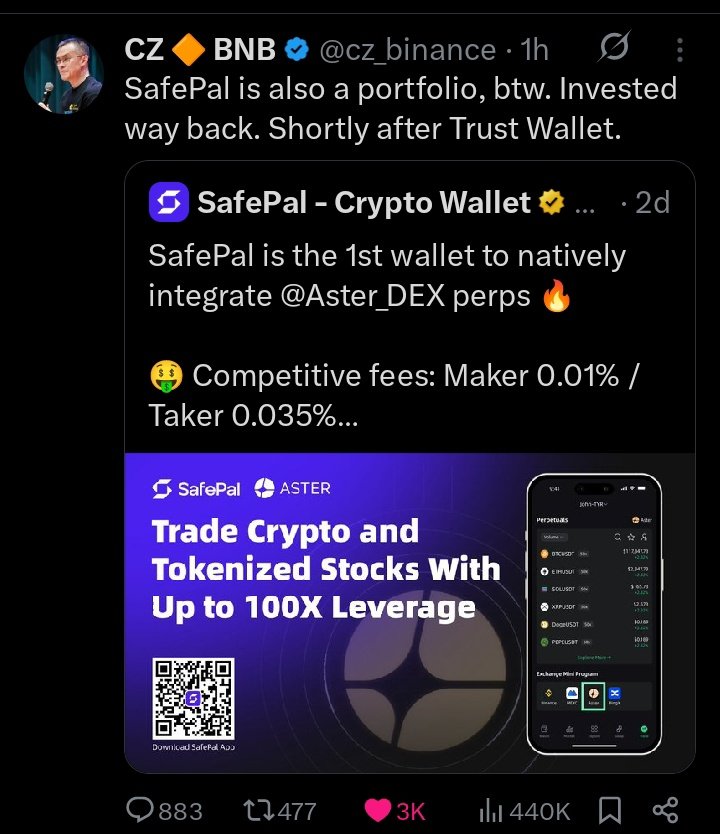Share CZ's post
Image resolution: width=720 pixels, height=834 pixels.
point(666,810)
